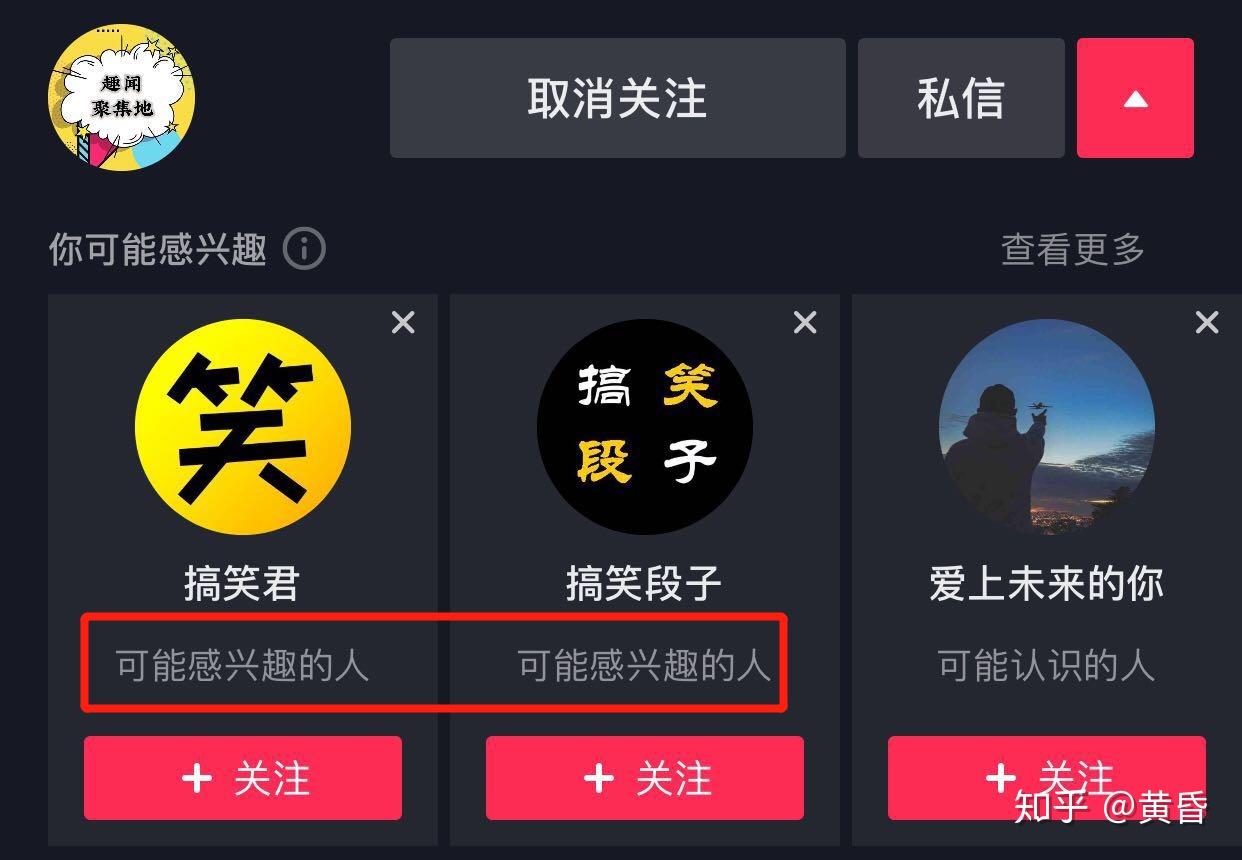Dismiss the 爱上未来的你 suggestion card
The height and width of the screenshot is (860, 1242).
[1207, 322]
